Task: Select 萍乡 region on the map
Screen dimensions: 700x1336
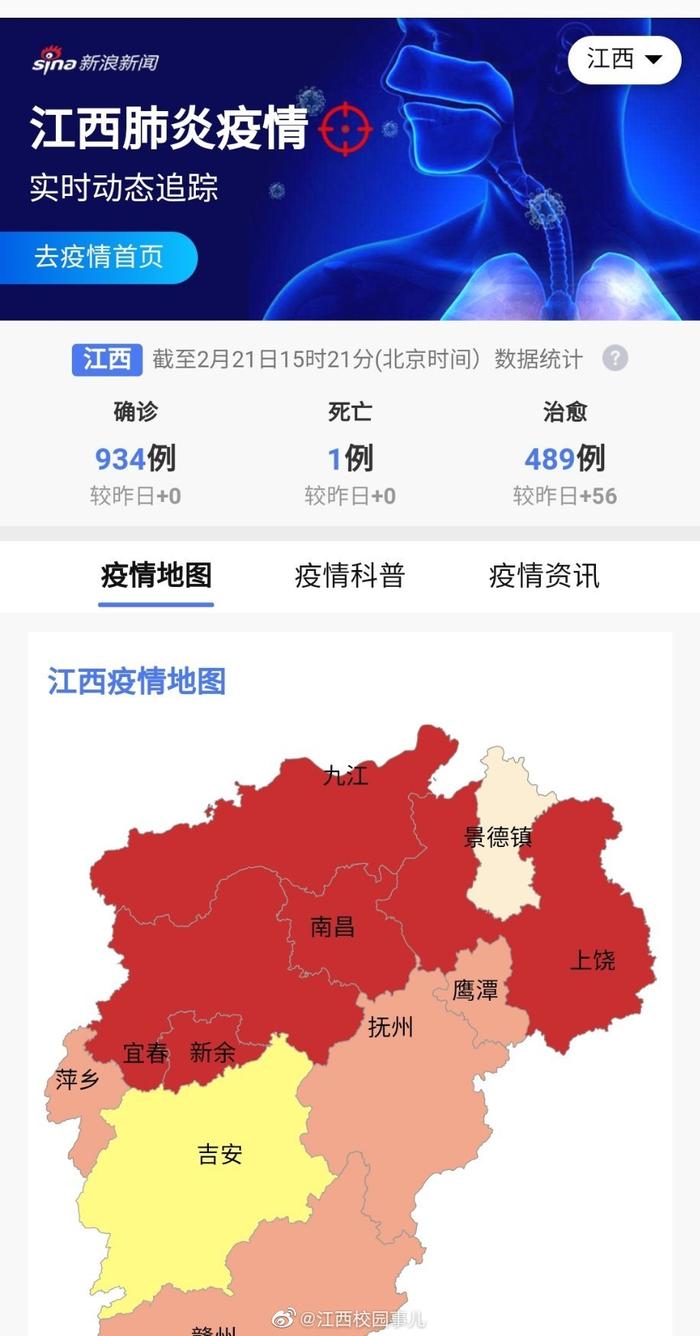Action: coord(76,1082)
